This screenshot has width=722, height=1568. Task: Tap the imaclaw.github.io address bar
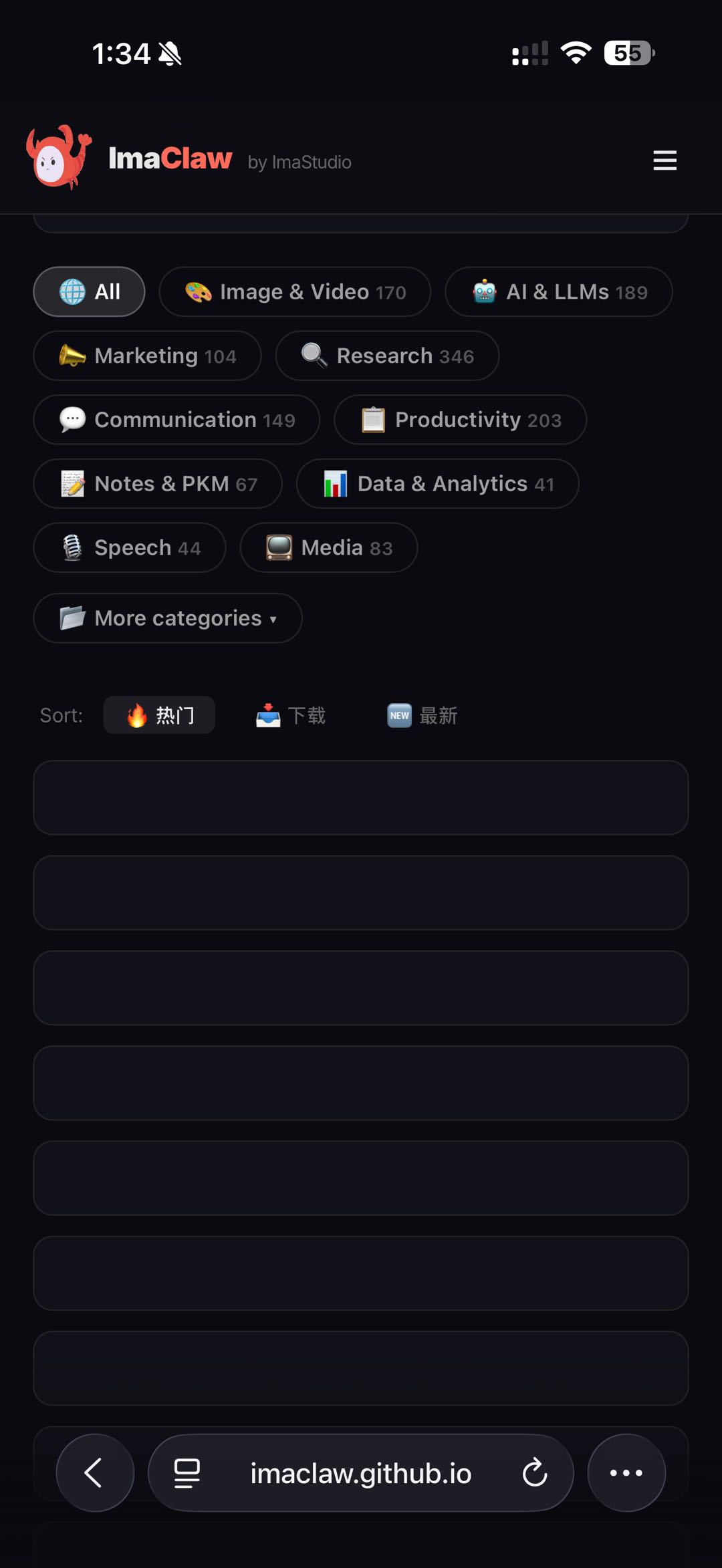point(360,1473)
